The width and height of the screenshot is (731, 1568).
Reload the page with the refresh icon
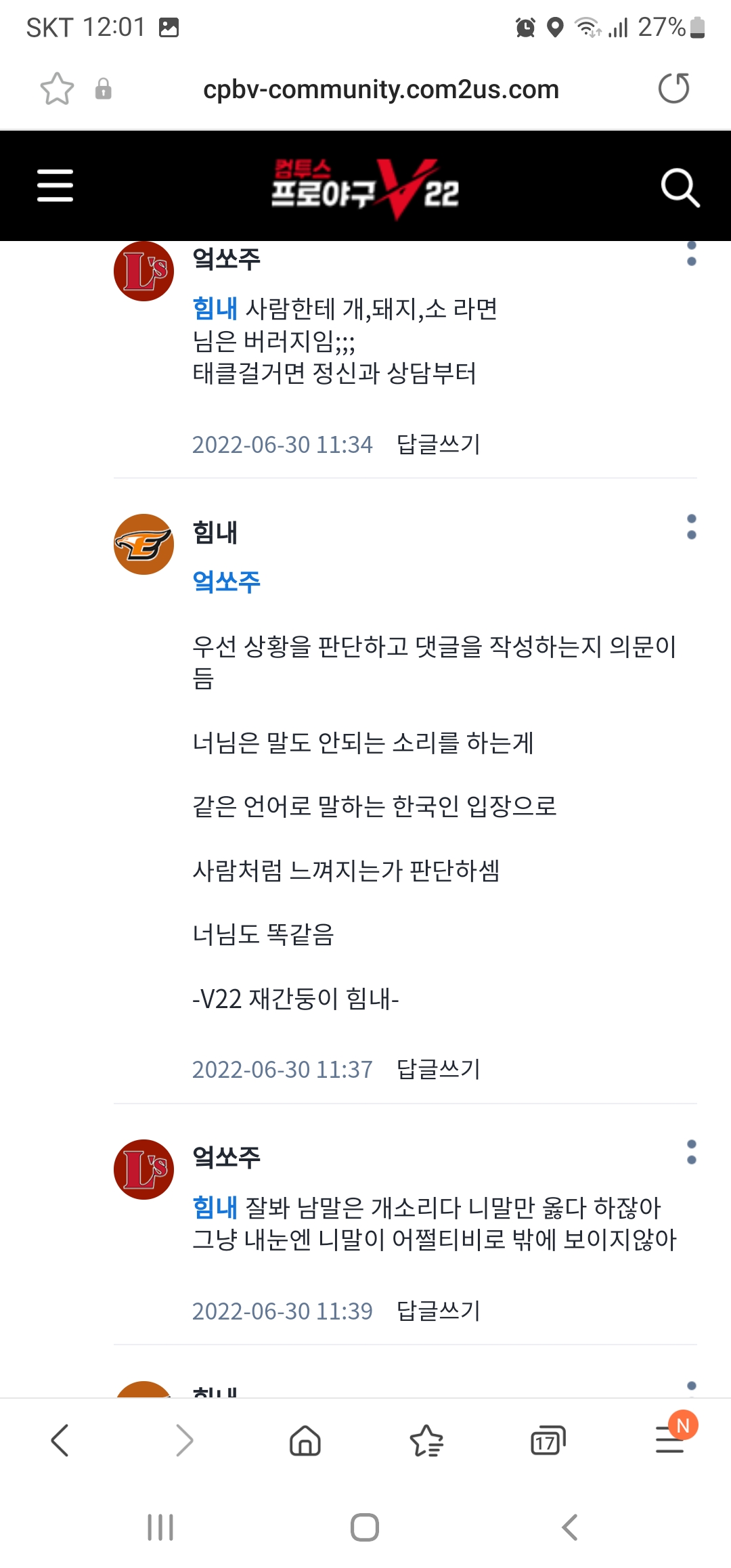tap(673, 89)
